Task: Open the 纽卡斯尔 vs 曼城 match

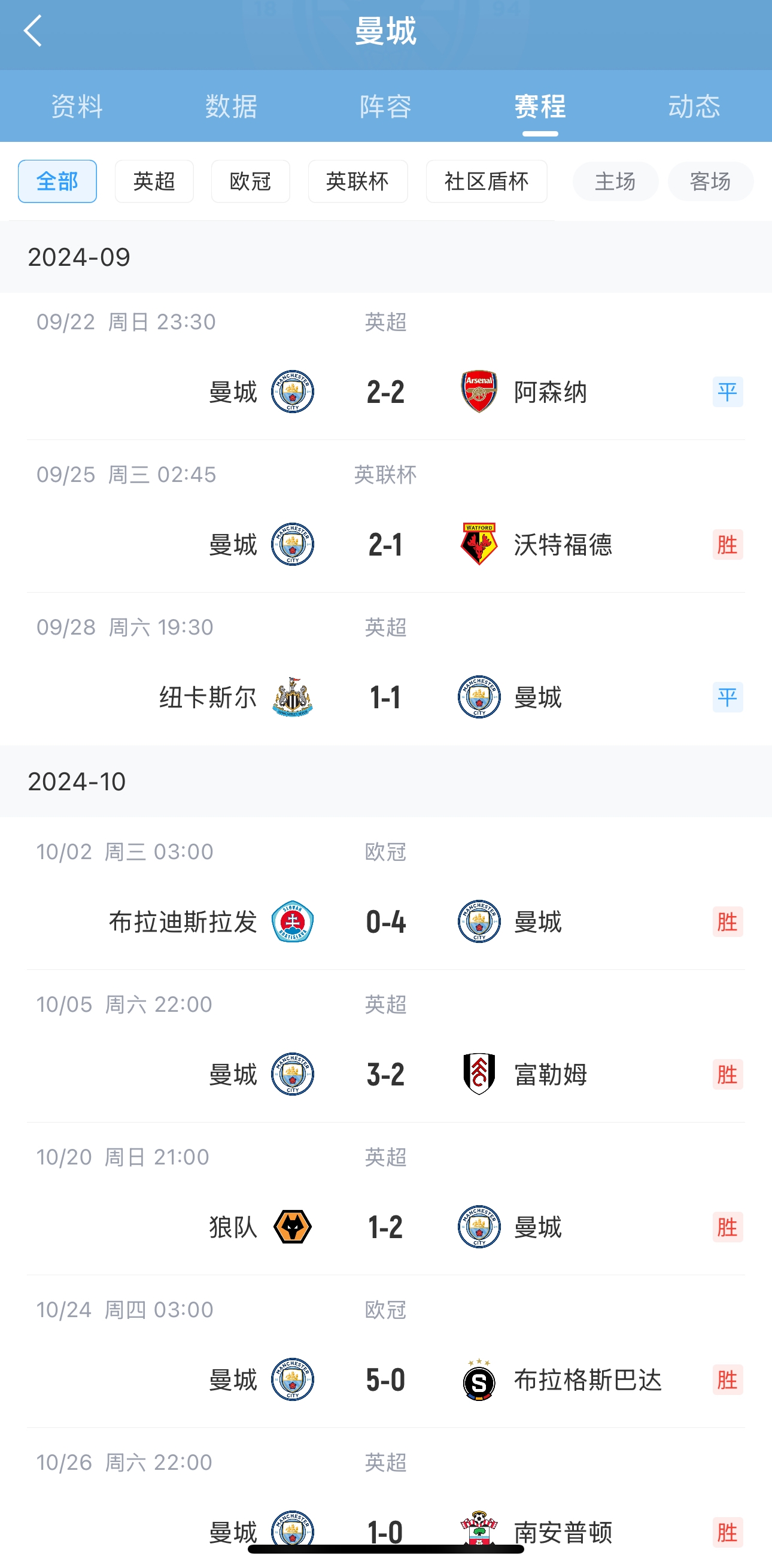Action: [385, 669]
